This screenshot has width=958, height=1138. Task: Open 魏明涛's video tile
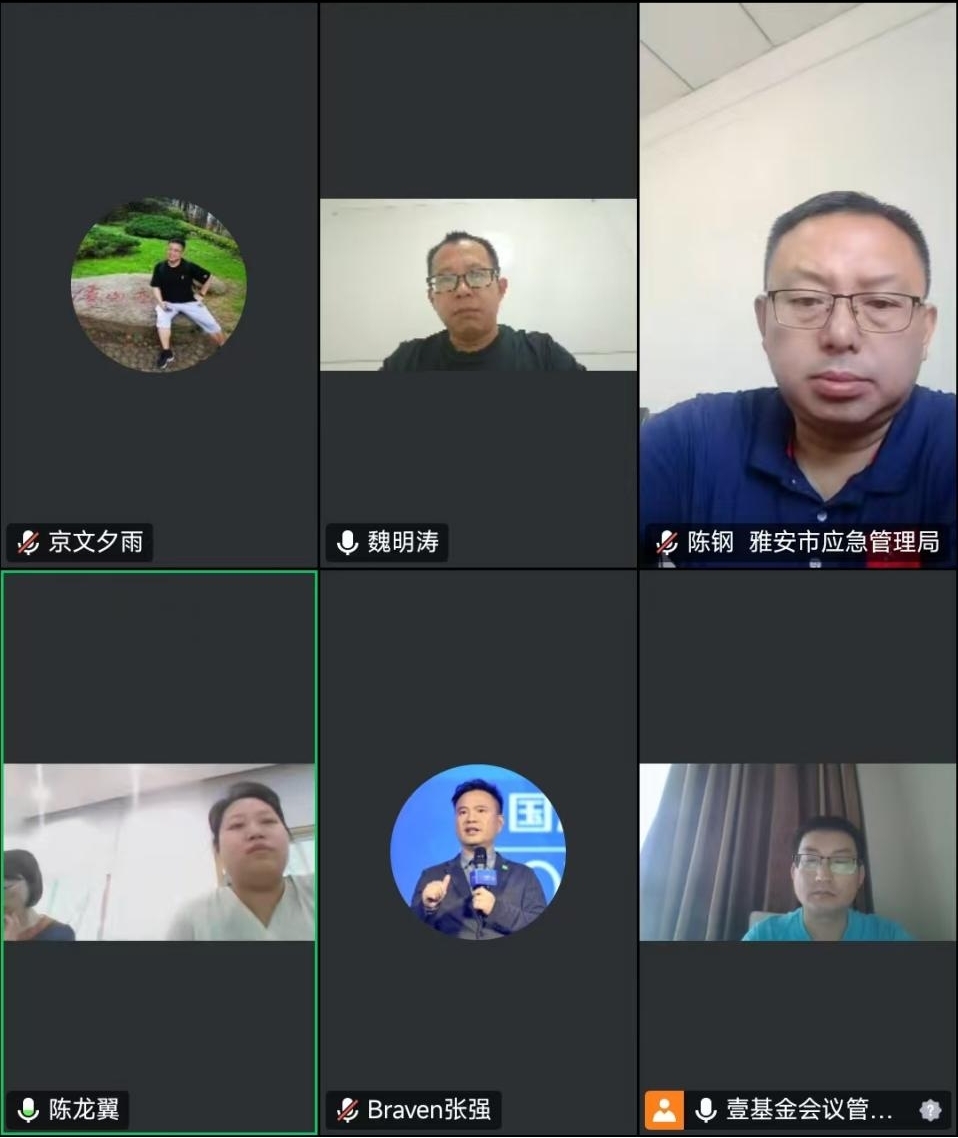point(478,285)
